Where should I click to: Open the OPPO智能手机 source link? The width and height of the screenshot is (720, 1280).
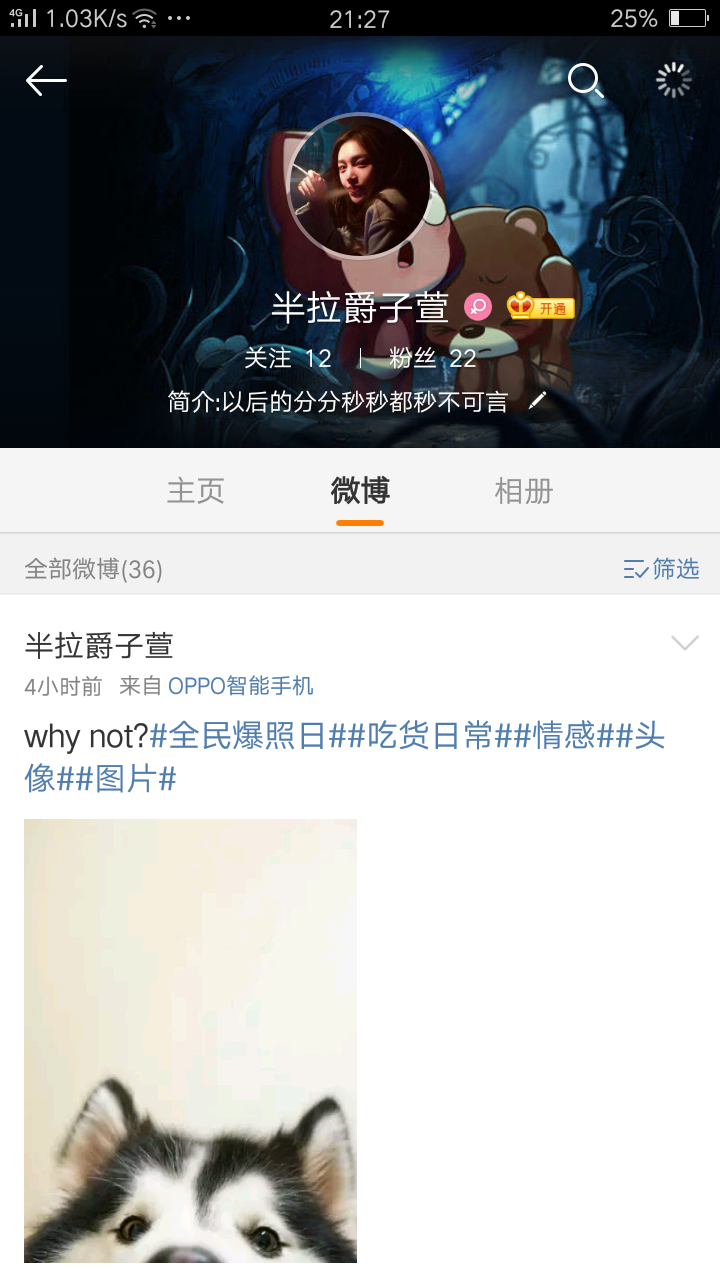(241, 686)
